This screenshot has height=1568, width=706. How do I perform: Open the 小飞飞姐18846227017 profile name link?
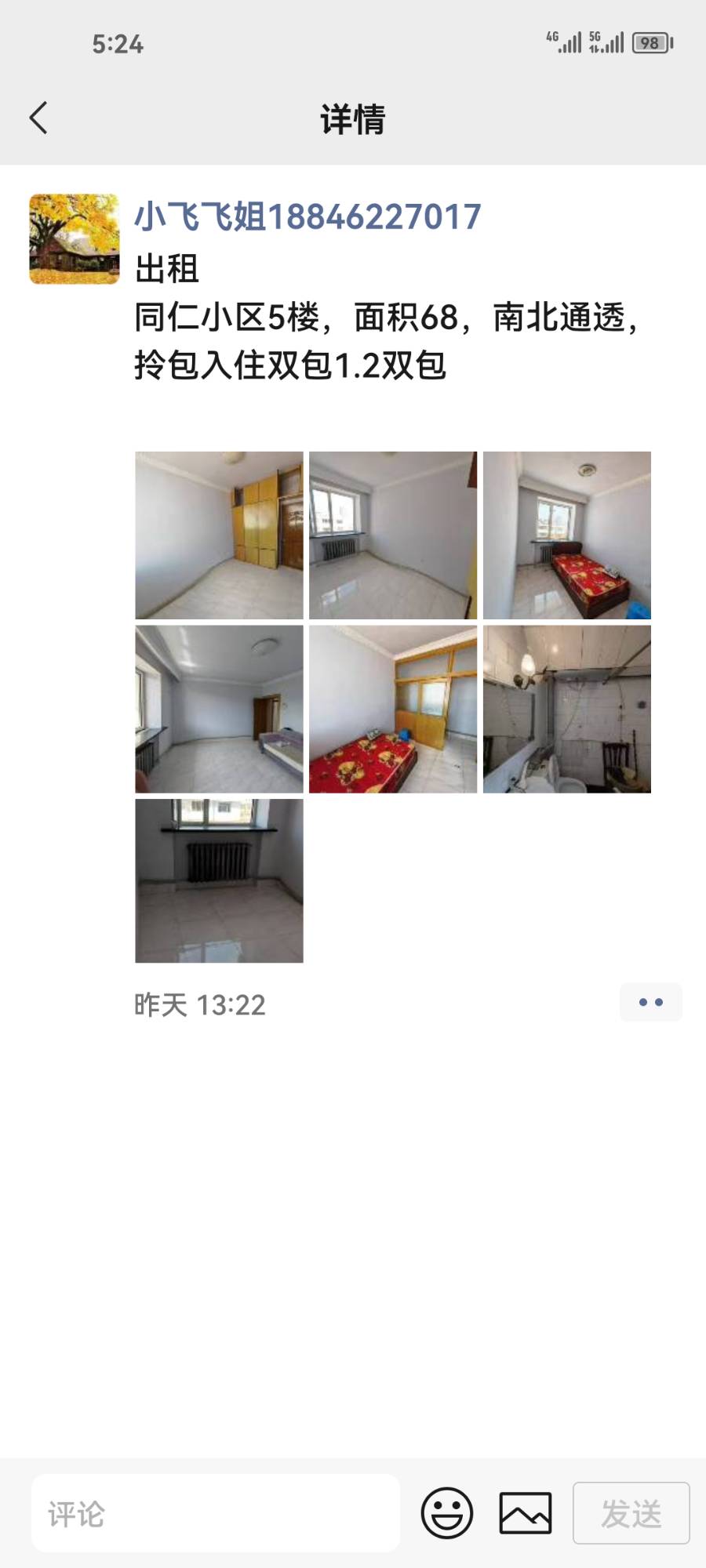308,216
